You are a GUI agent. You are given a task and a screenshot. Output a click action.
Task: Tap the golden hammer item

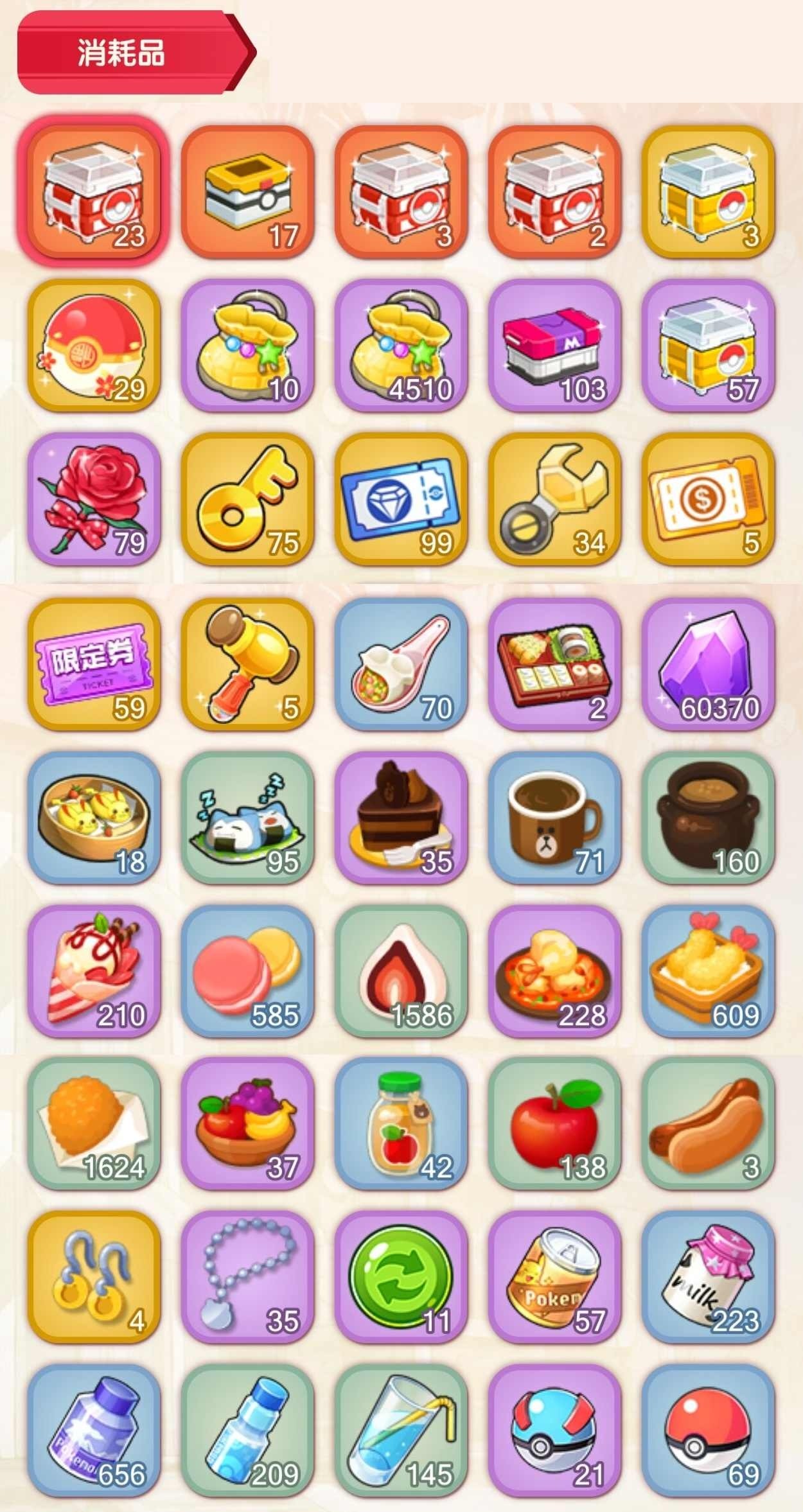pos(247,664)
